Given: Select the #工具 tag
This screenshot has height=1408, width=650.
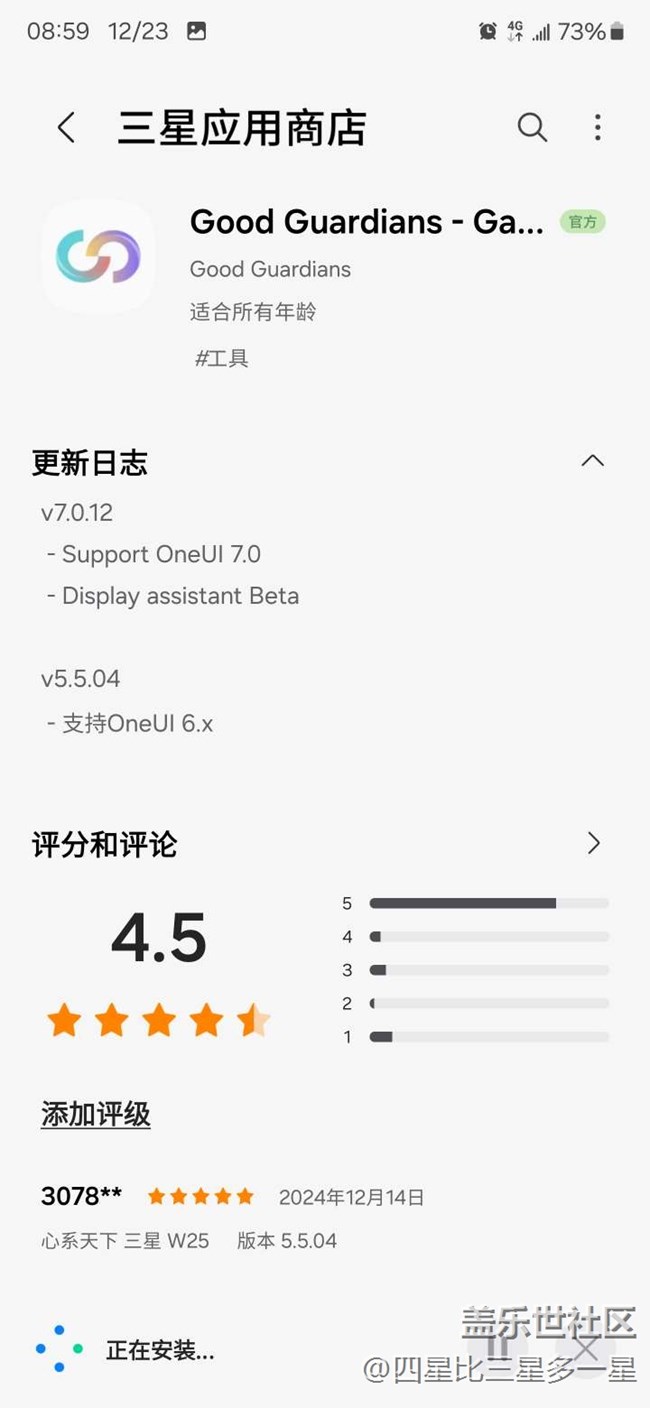Looking at the screenshot, I should click(221, 358).
